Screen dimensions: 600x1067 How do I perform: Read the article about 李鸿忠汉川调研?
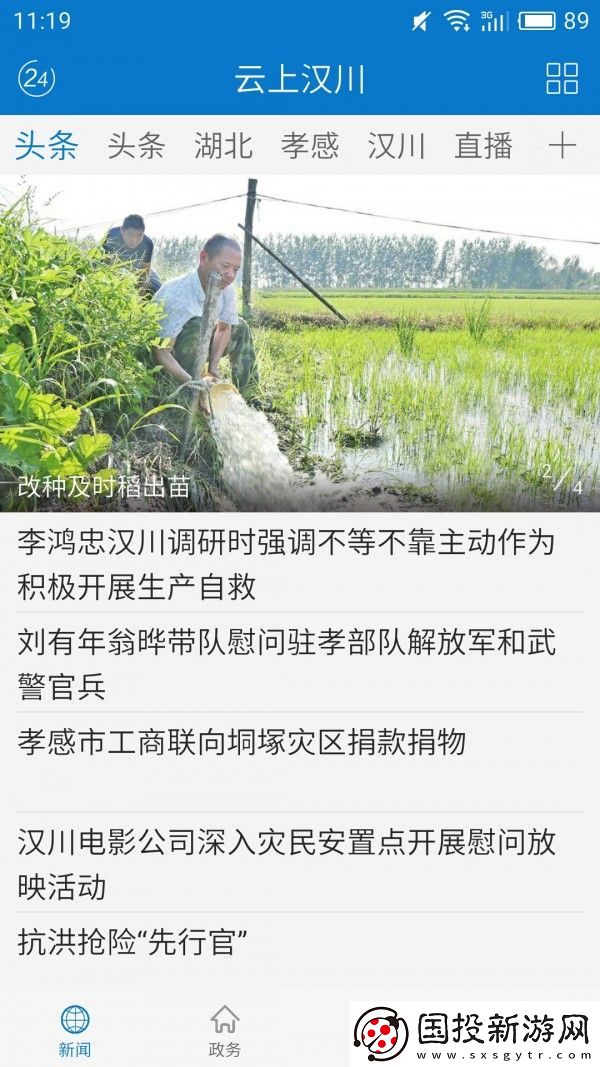[x=286, y=564]
